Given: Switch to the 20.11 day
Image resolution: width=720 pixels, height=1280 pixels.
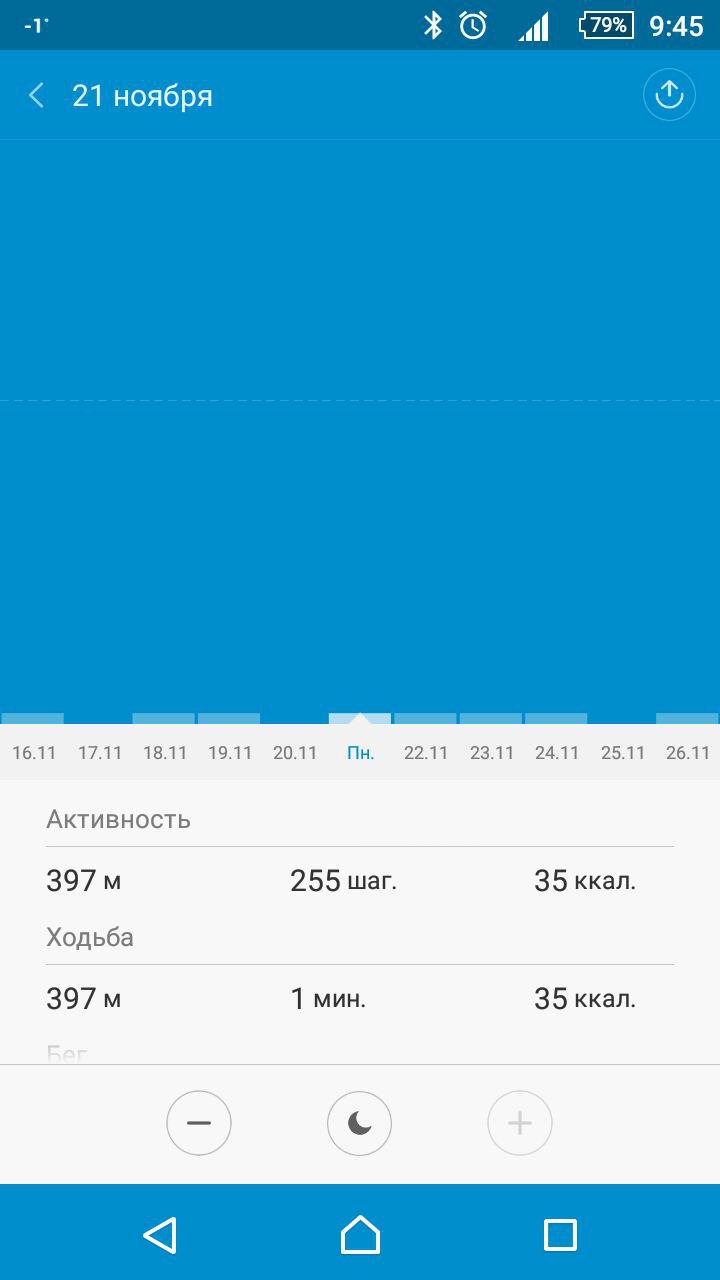Looking at the screenshot, I should pos(295,752).
